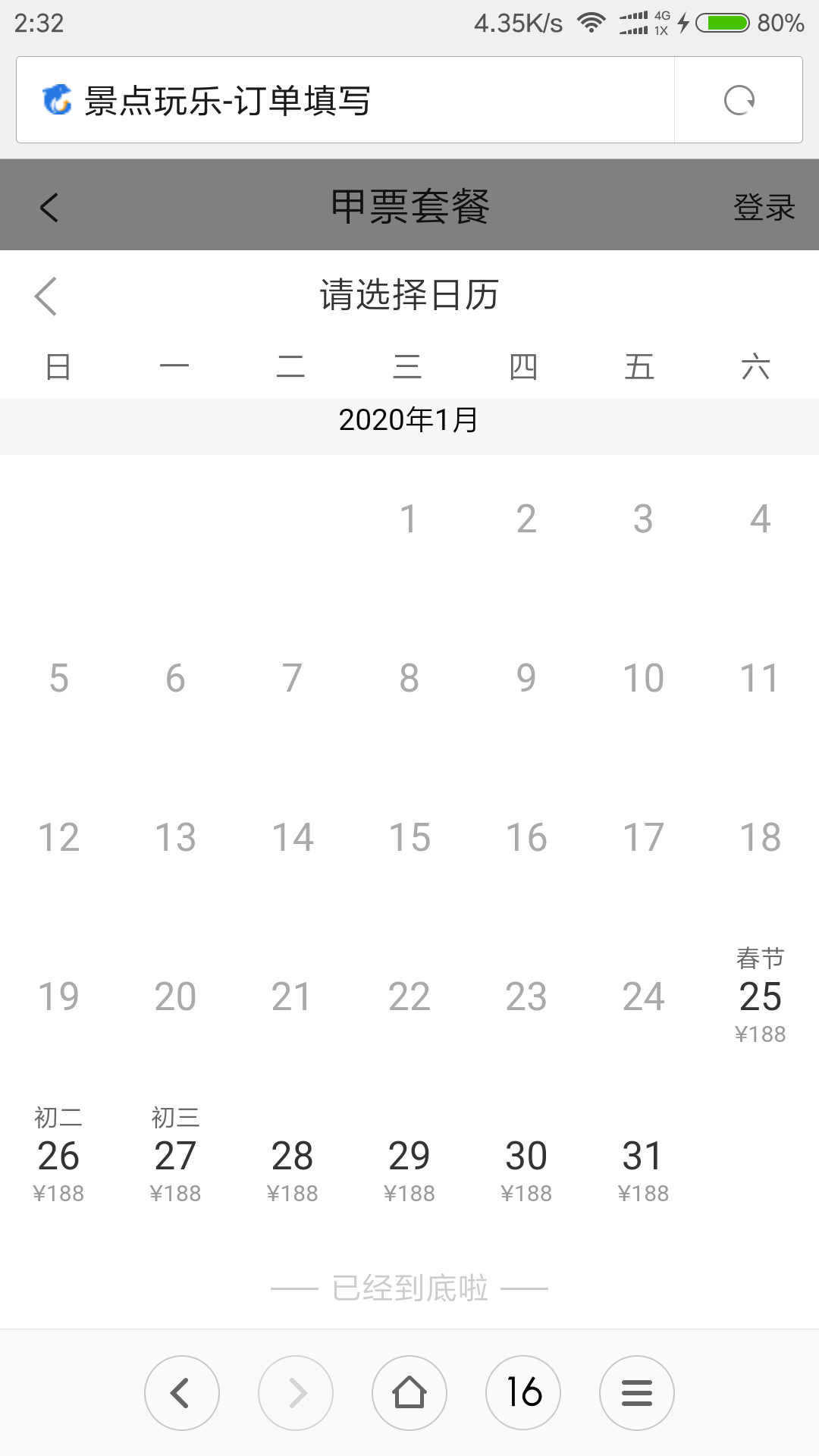Go to the browser home page
819x1456 pixels.
[409, 1393]
